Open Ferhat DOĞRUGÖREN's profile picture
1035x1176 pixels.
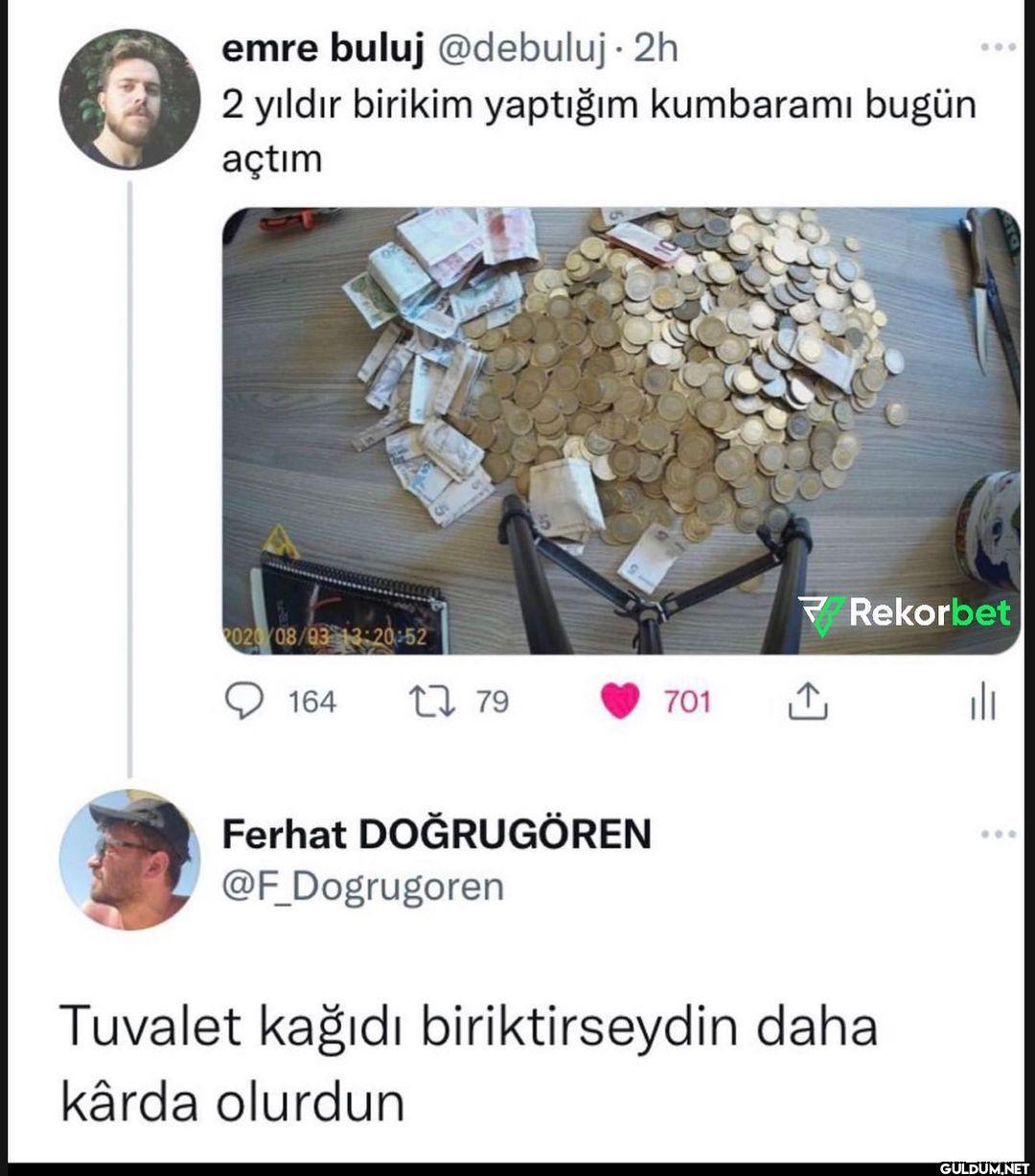(129, 860)
